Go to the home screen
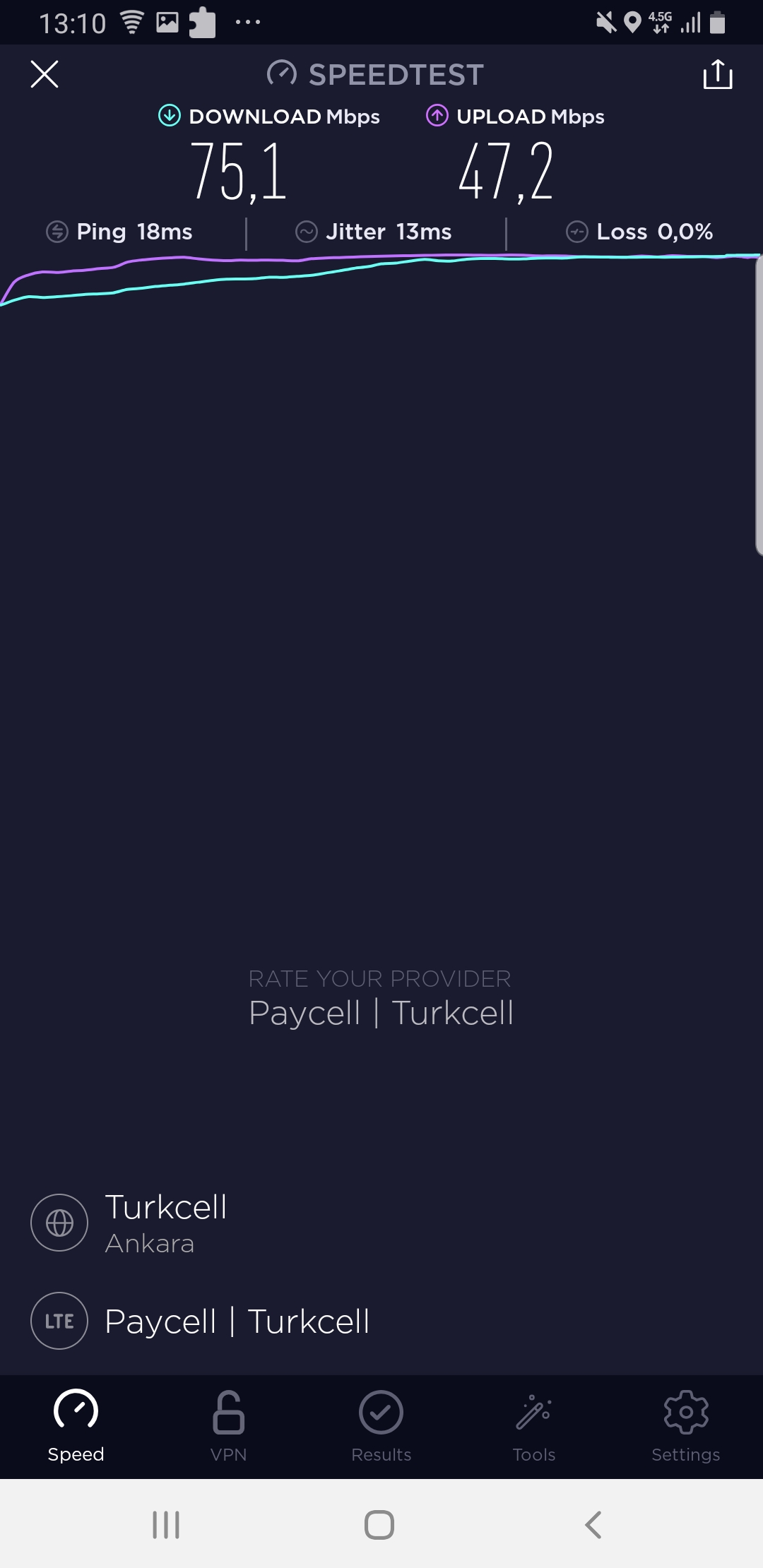Image resolution: width=763 pixels, height=1568 pixels. point(379,1525)
